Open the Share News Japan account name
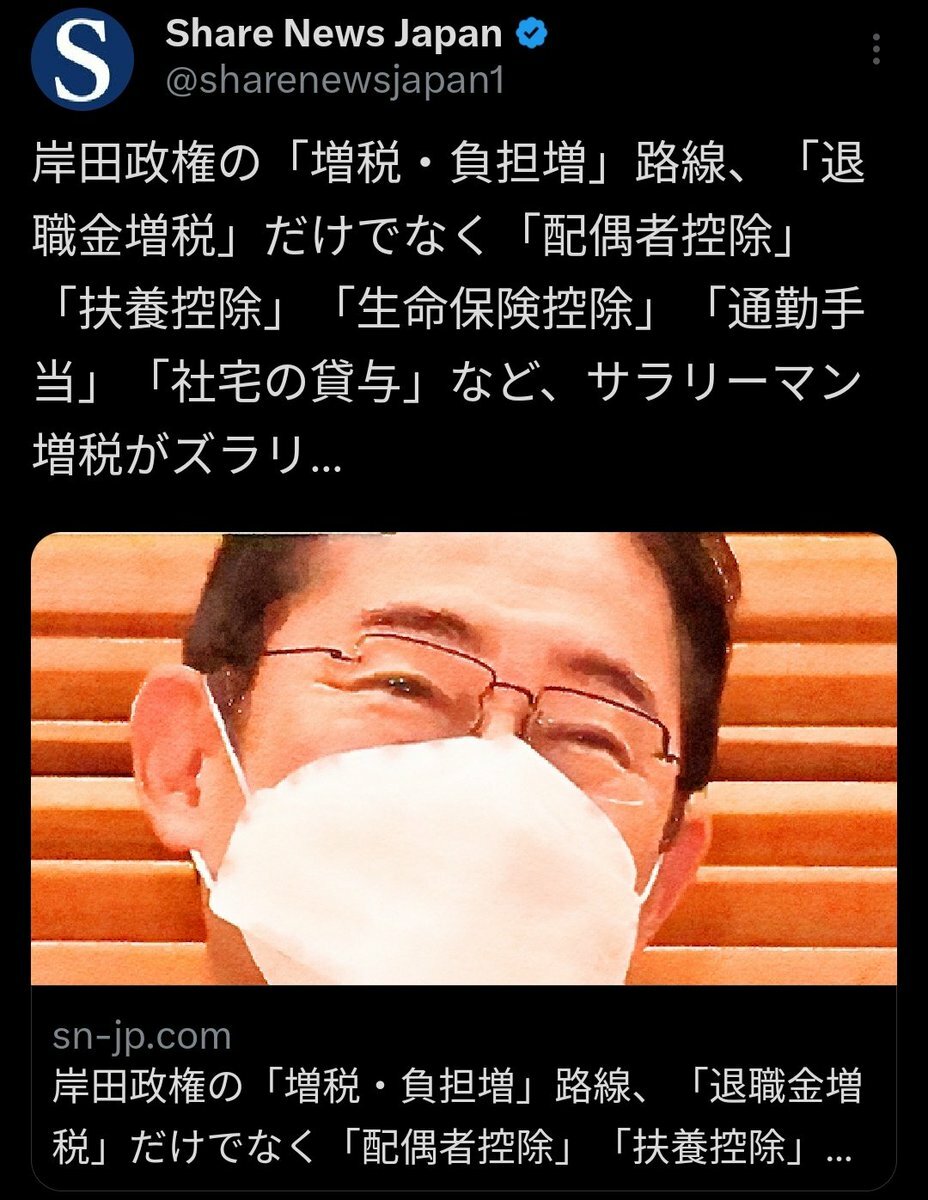The width and height of the screenshot is (928, 1200). click(x=333, y=34)
